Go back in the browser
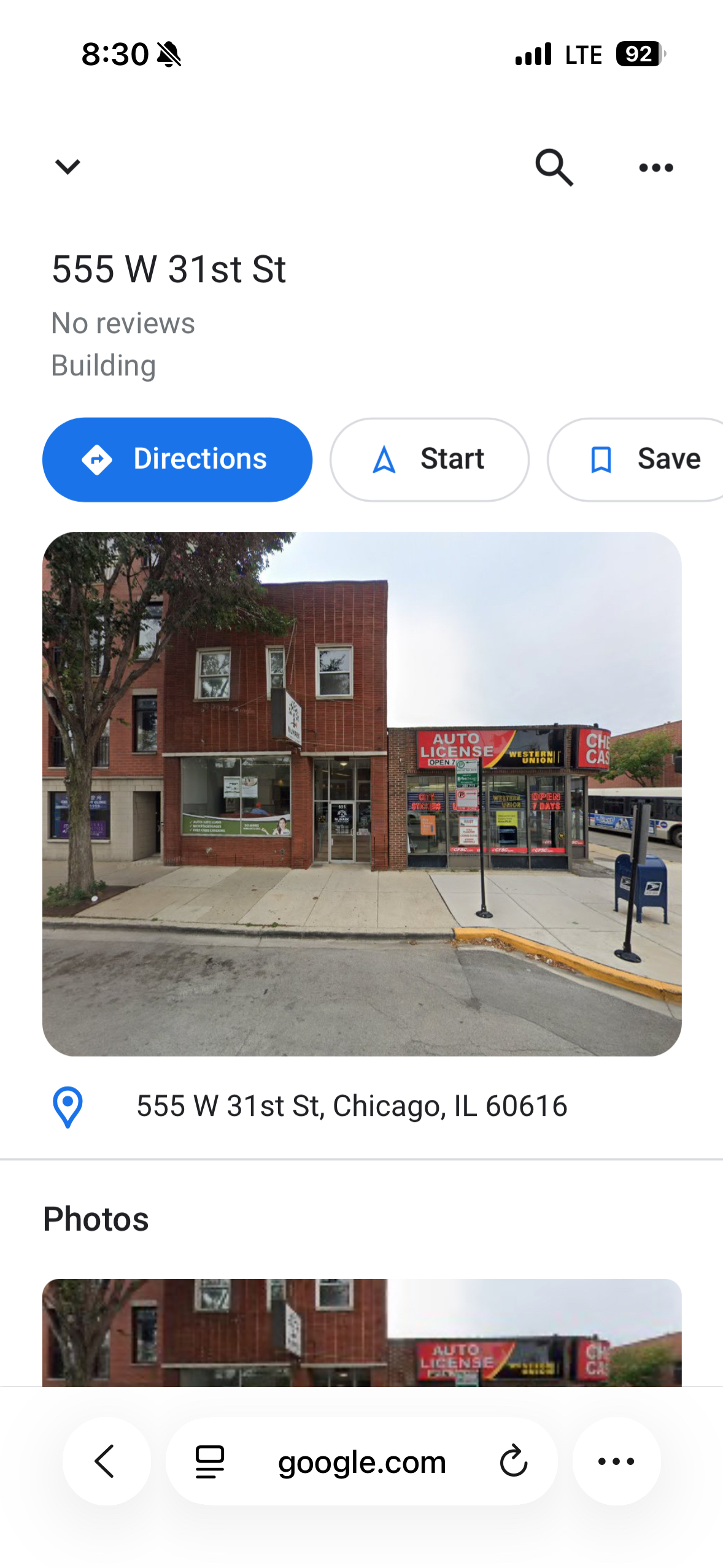The height and width of the screenshot is (1568, 723). (106, 1461)
